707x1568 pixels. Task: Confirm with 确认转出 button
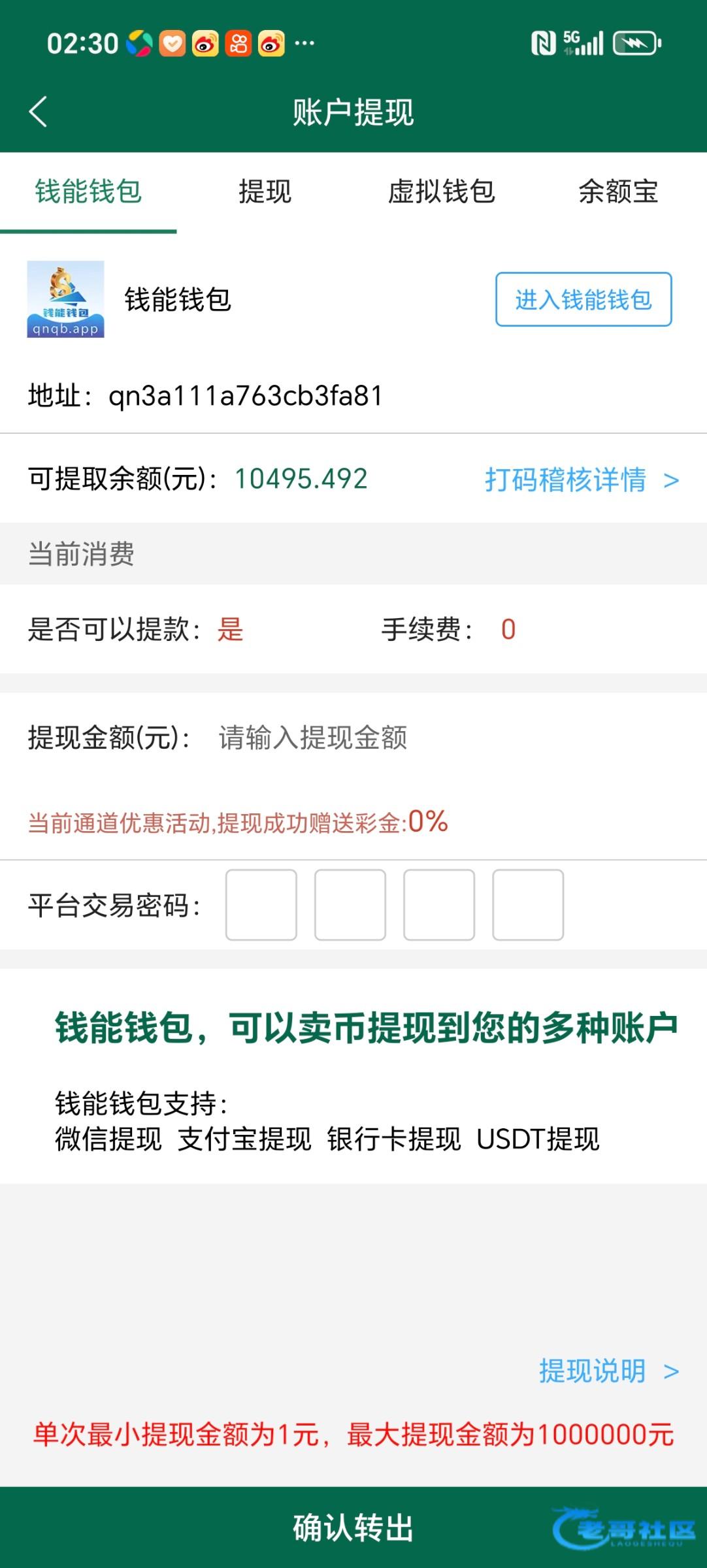[x=353, y=1527]
